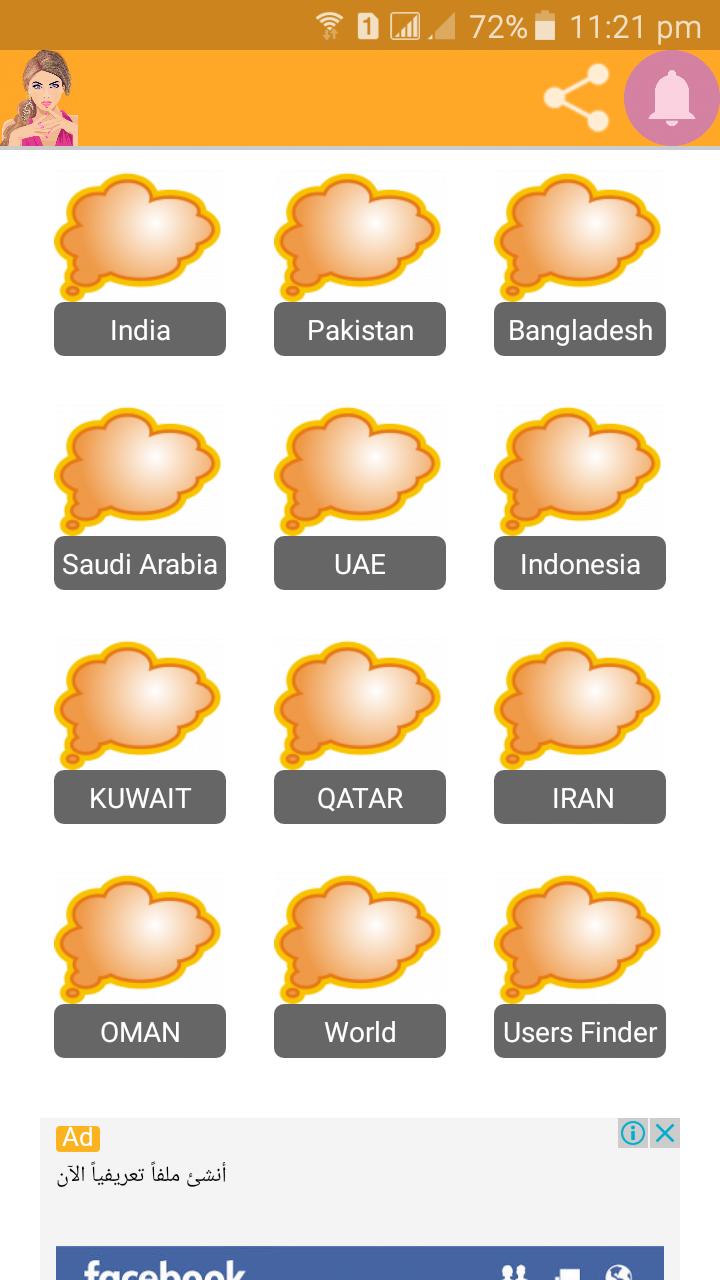Image resolution: width=720 pixels, height=1280 pixels.
Task: Share the app using share icon
Action: coord(577,98)
